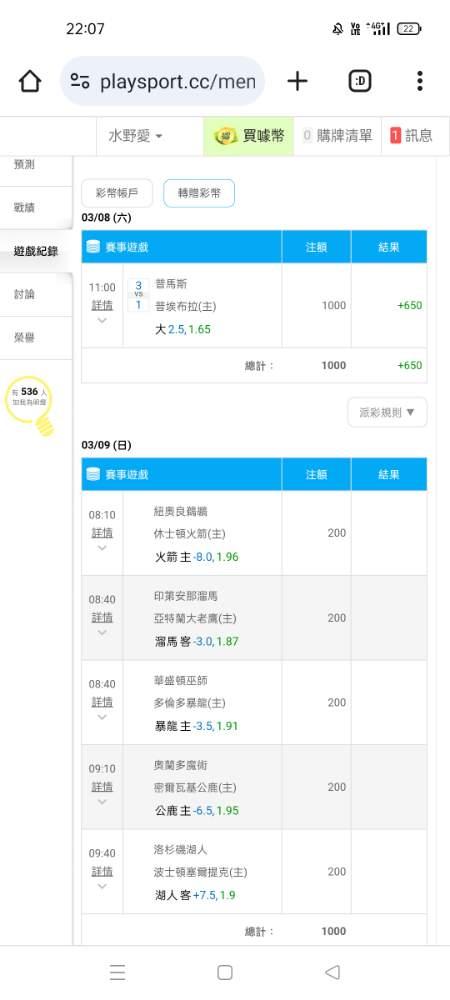Screen dimensions: 450x1000
Task: Open the browser overflow menu
Action: tap(419, 81)
